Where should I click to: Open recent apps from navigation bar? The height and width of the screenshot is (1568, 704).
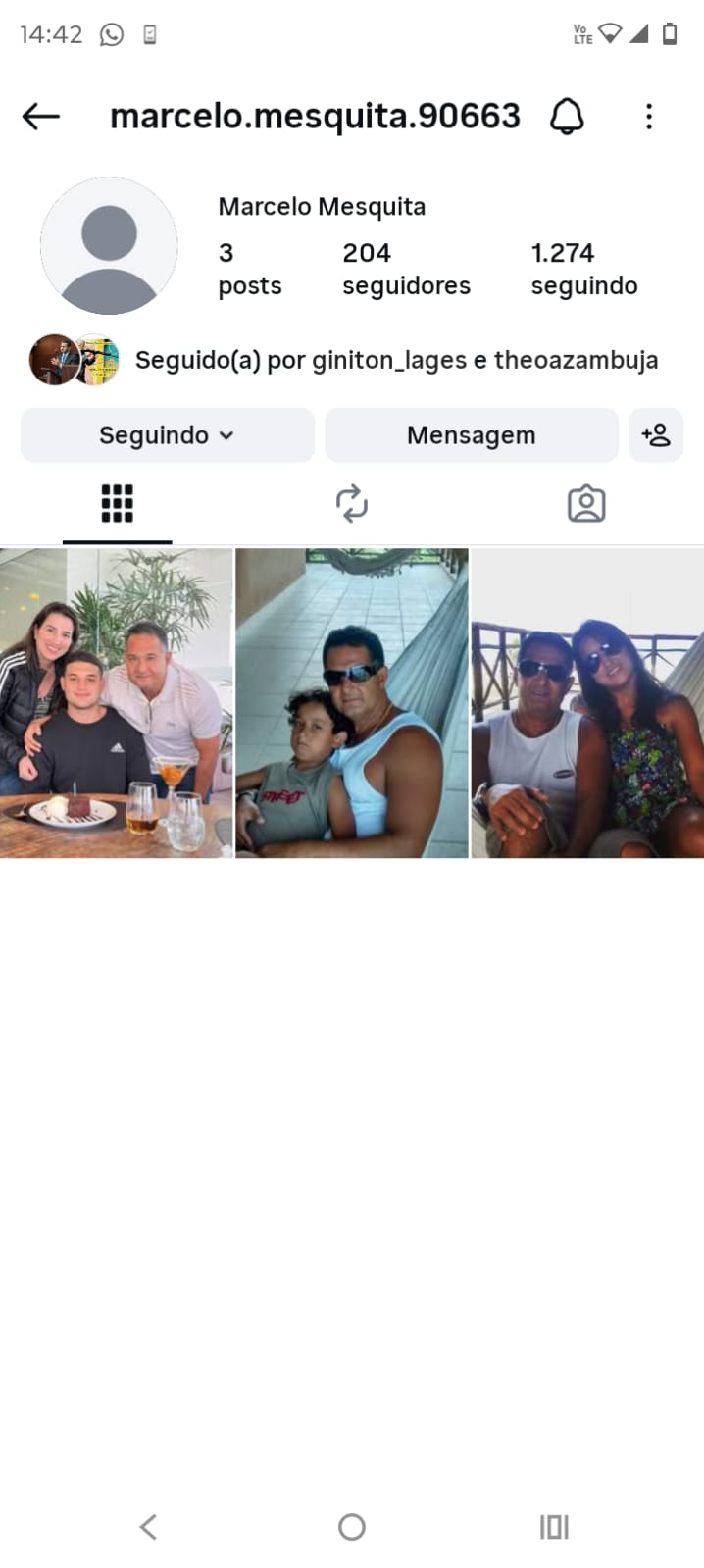[x=554, y=1527]
